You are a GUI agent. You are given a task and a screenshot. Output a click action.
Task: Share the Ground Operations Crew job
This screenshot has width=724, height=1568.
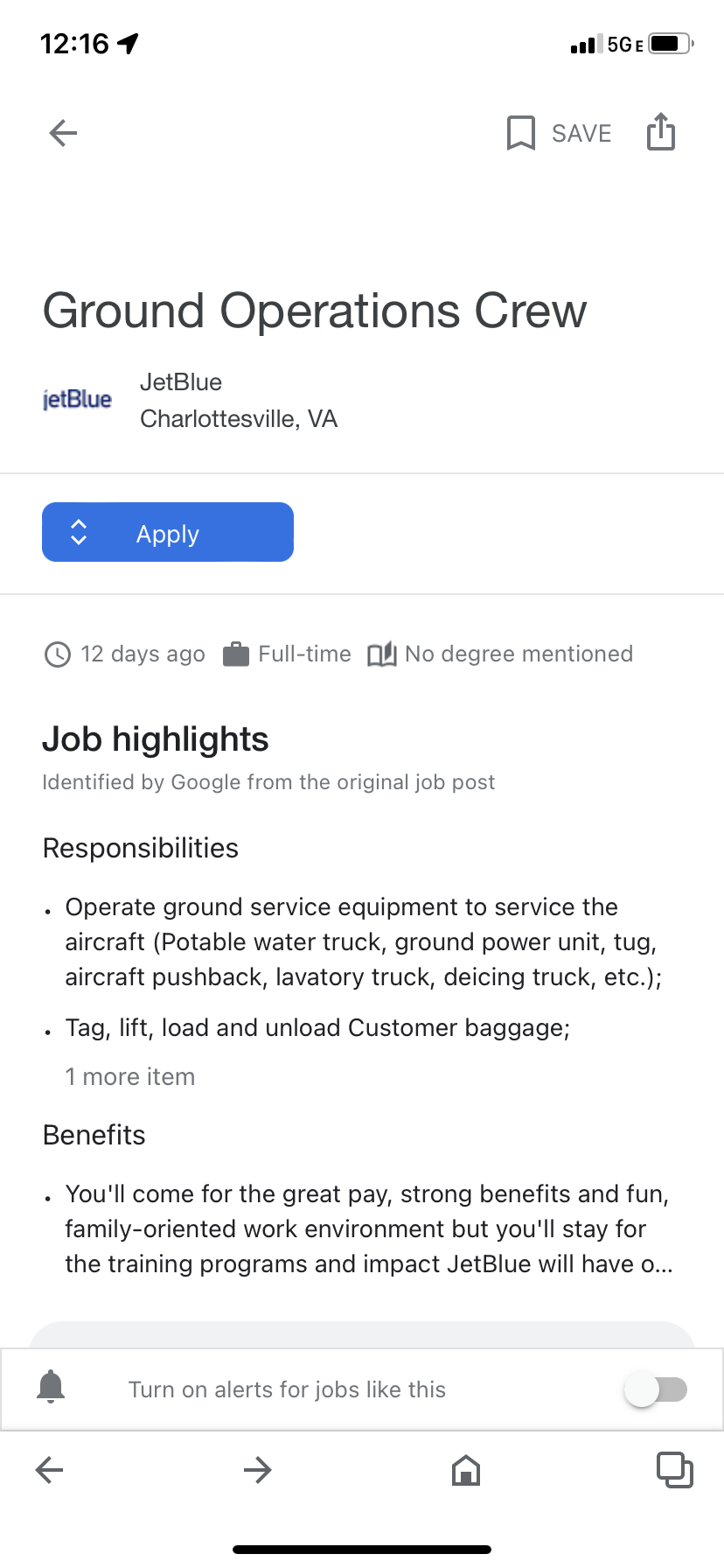point(661,132)
